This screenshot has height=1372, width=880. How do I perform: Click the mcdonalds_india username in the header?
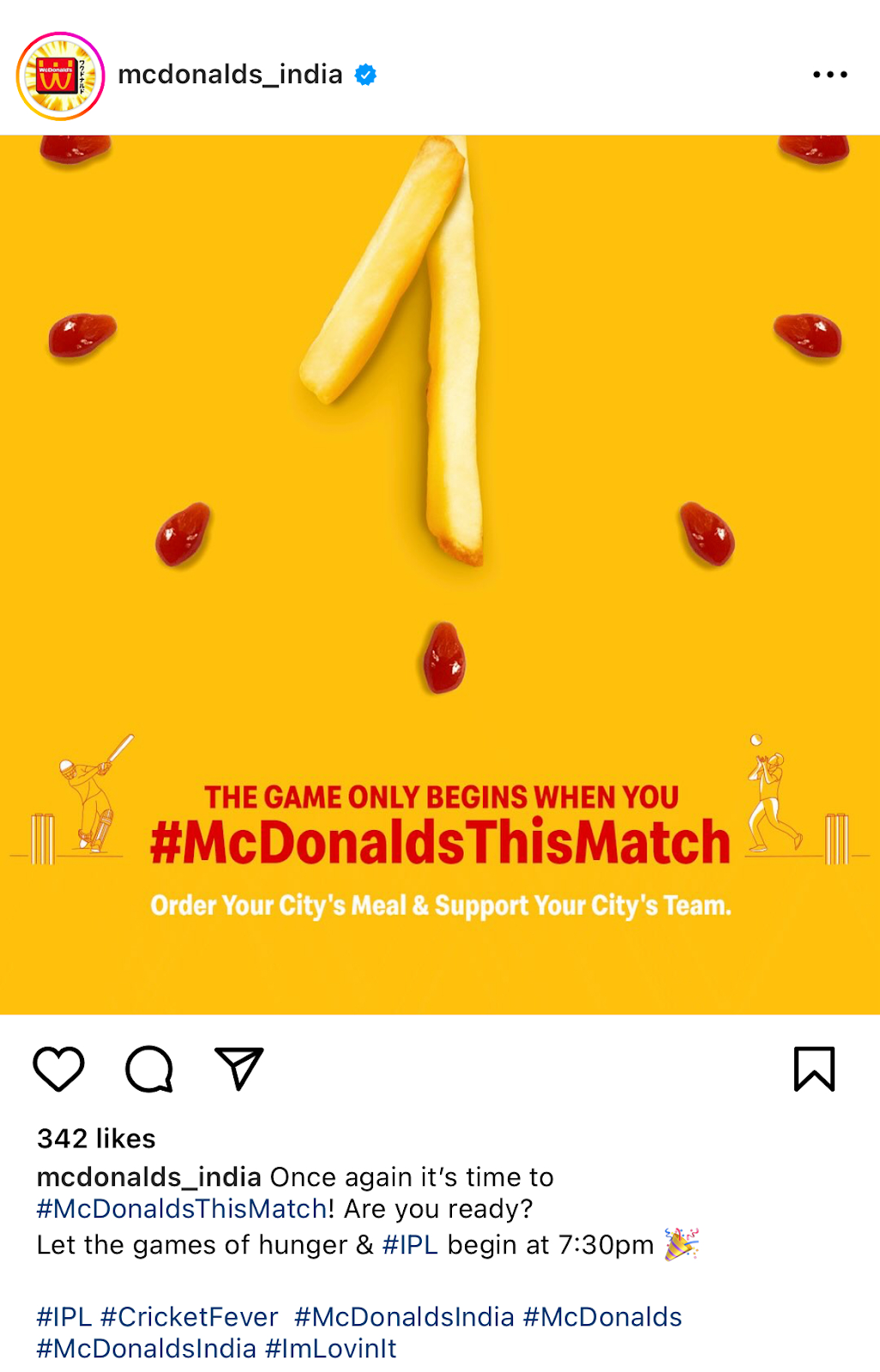(x=230, y=75)
